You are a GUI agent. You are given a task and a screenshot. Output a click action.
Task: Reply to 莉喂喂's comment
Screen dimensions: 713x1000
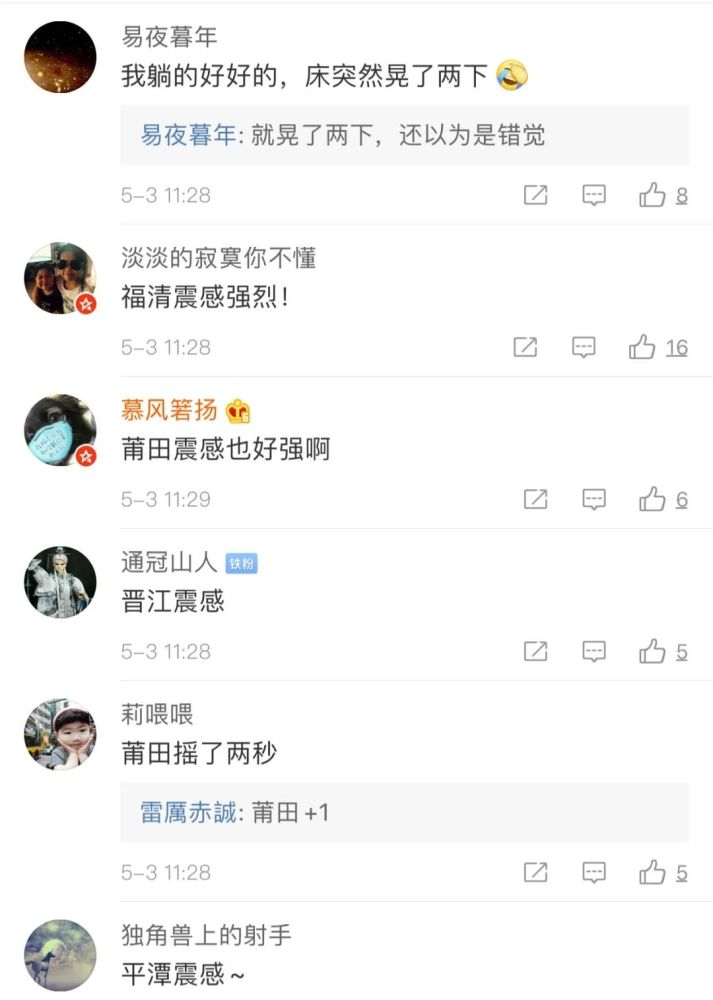pos(594,872)
